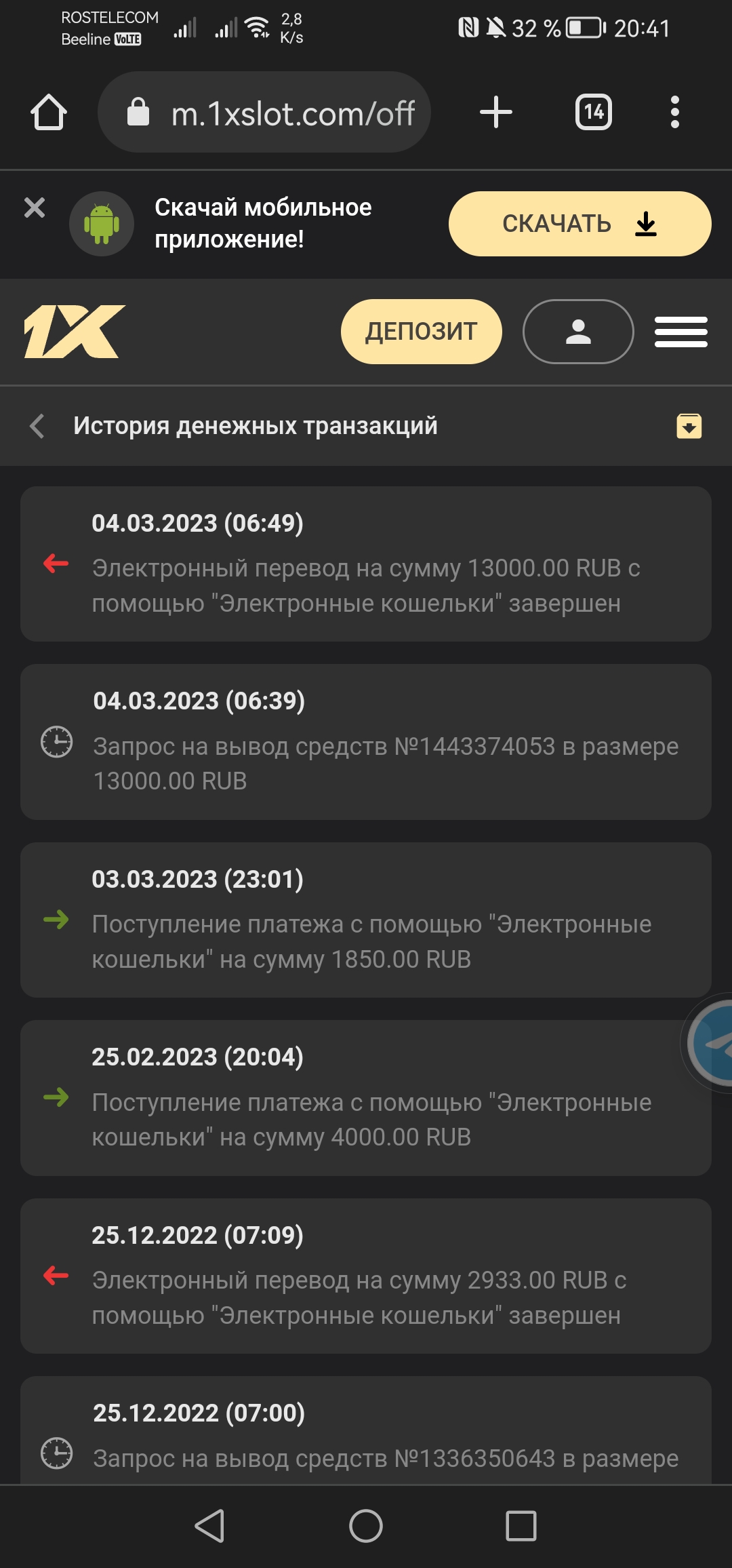Open the hamburger side menu
This screenshot has width=732, height=1568.
[680, 332]
